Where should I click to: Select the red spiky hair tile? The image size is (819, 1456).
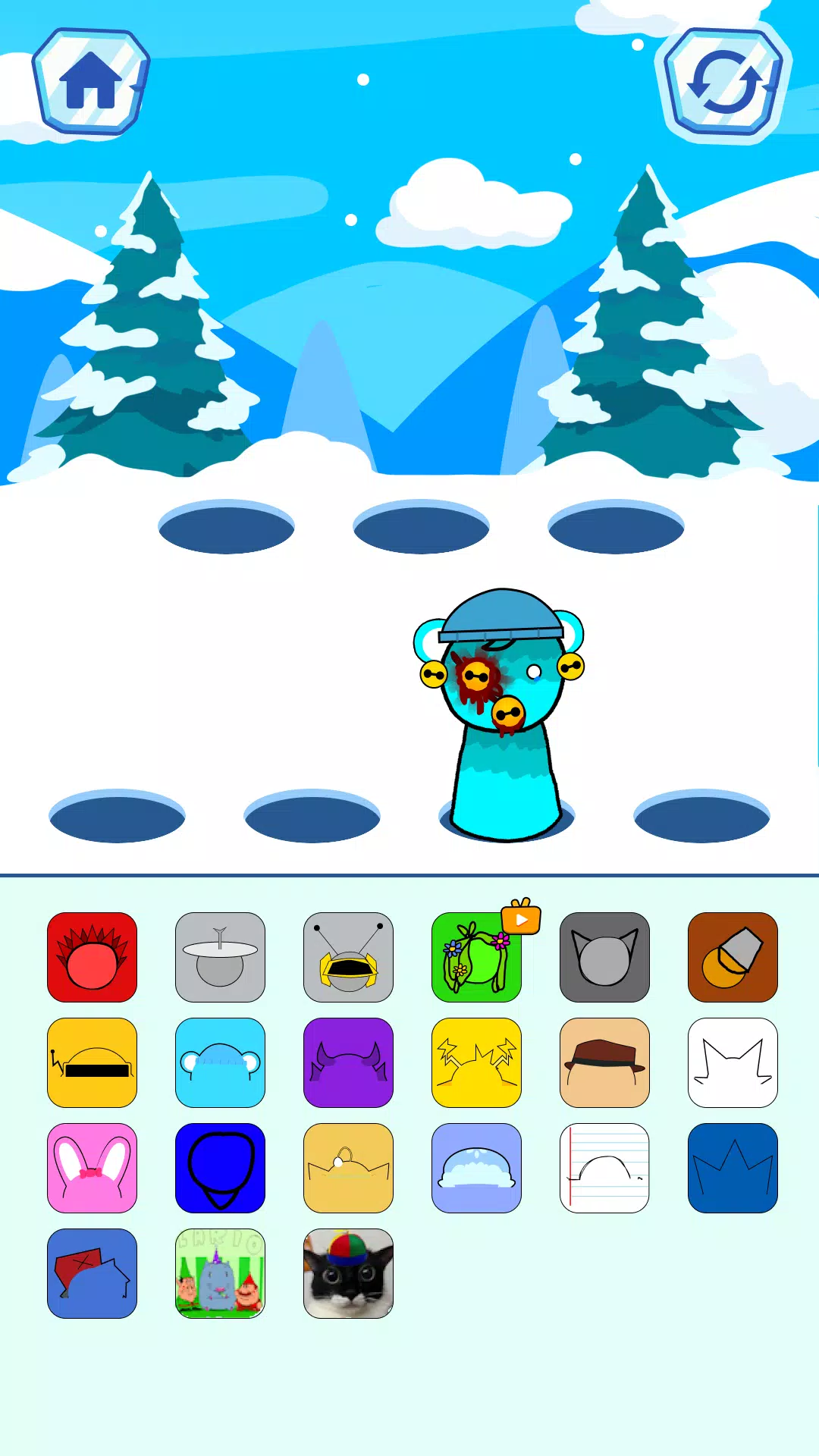[x=93, y=957]
